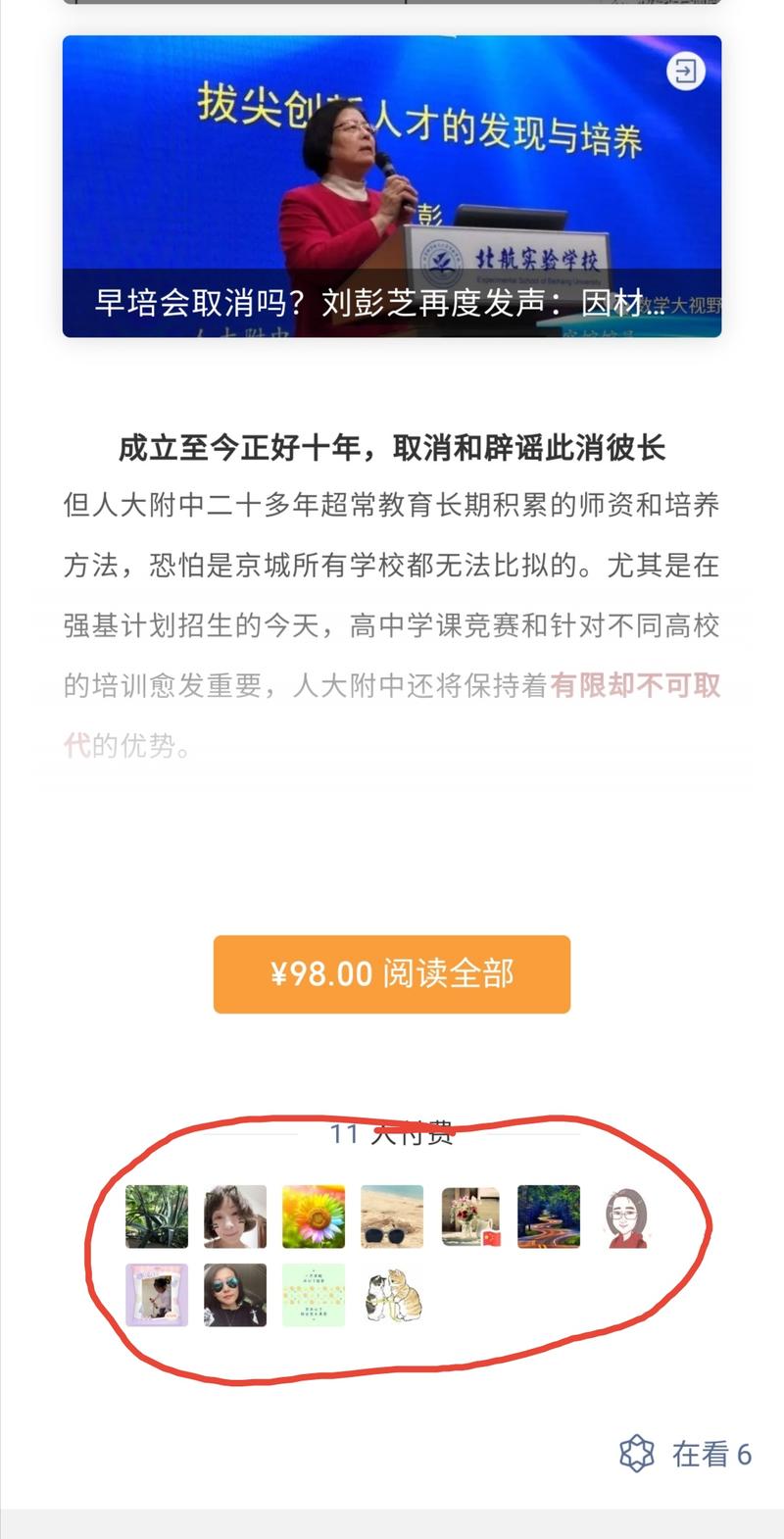The width and height of the screenshot is (784, 1539).
Task: Tap the bold headline 成立至今正好十年
Action: pos(390,449)
